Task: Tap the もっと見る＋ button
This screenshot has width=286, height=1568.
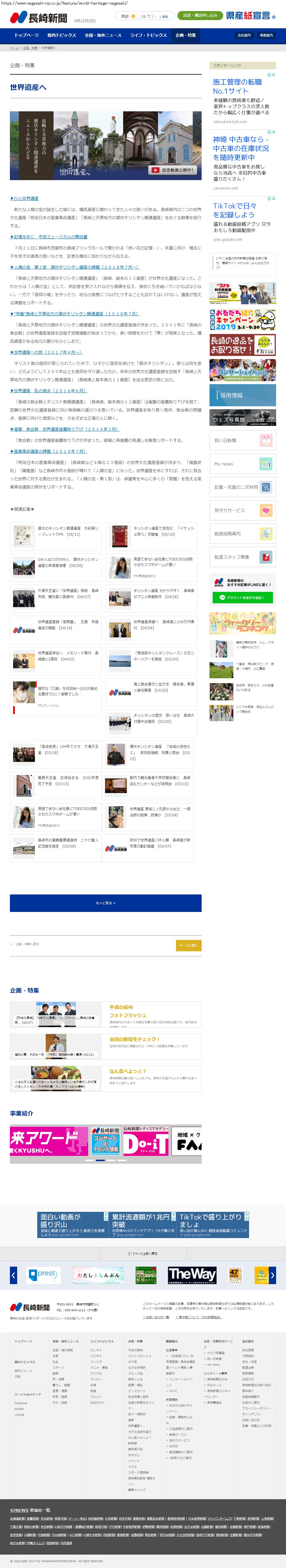Action: 105,903
